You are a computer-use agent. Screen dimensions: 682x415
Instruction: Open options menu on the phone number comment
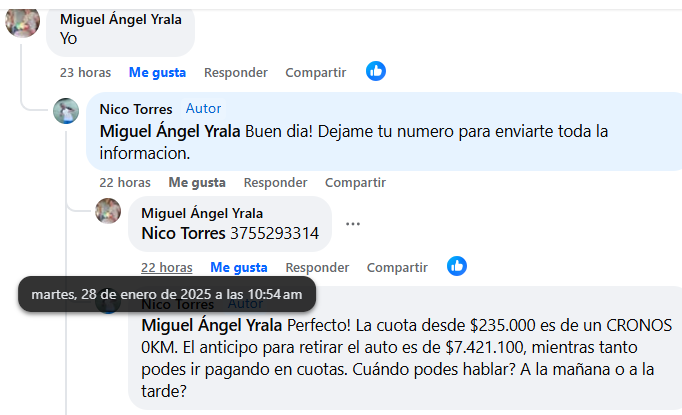(352, 224)
